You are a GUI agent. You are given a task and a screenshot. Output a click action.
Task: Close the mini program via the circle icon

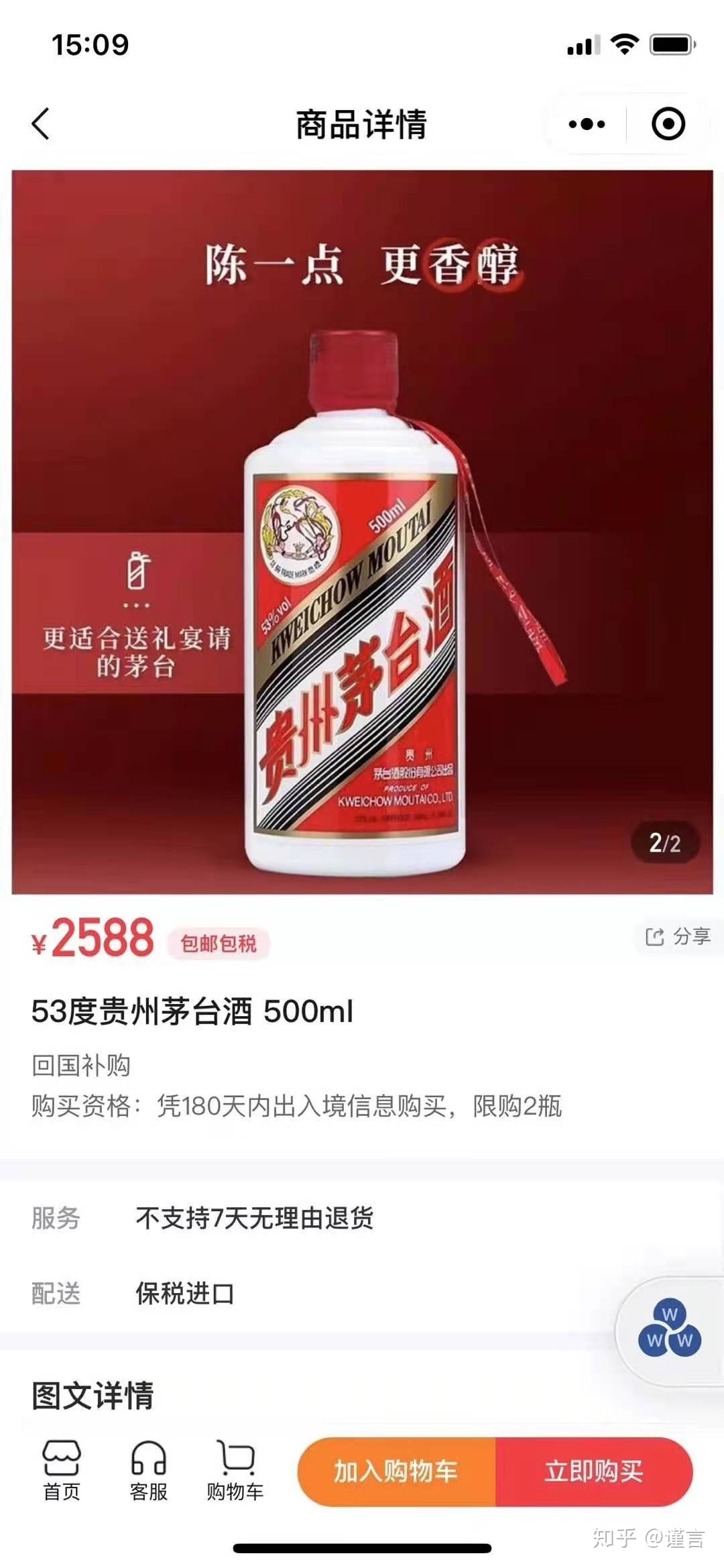[668, 124]
